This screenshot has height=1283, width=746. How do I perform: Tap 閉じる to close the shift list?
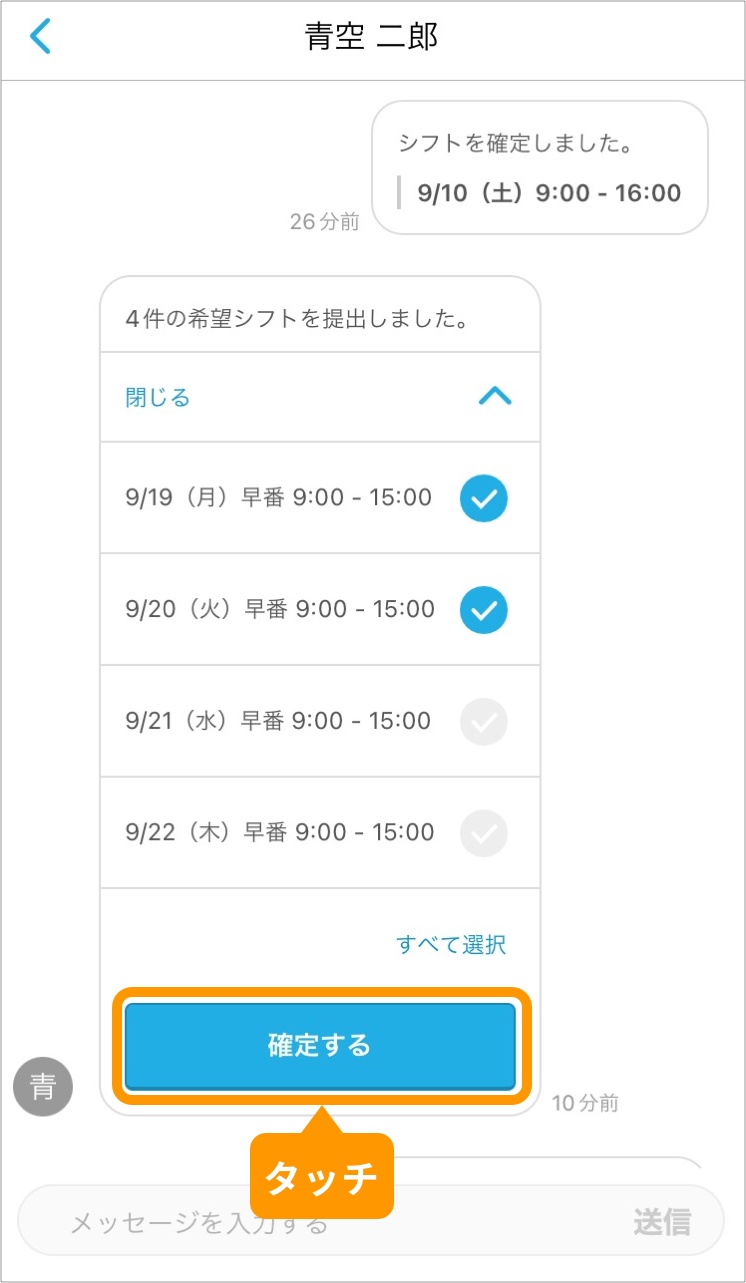156,397
